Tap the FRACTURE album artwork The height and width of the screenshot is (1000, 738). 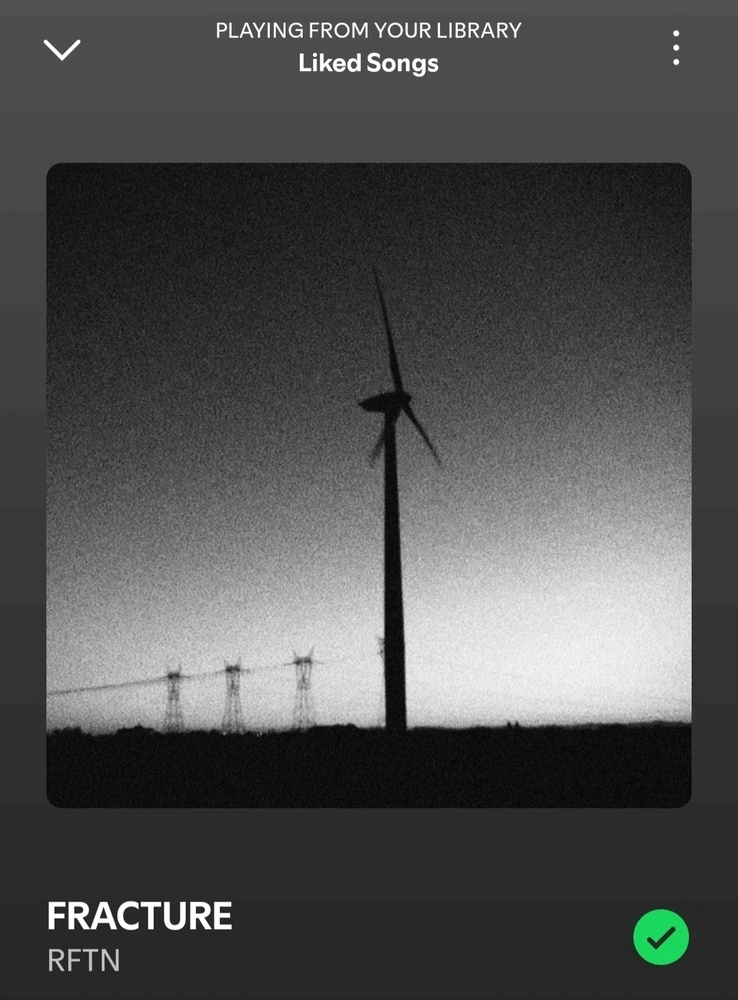pyautogui.click(x=368, y=485)
